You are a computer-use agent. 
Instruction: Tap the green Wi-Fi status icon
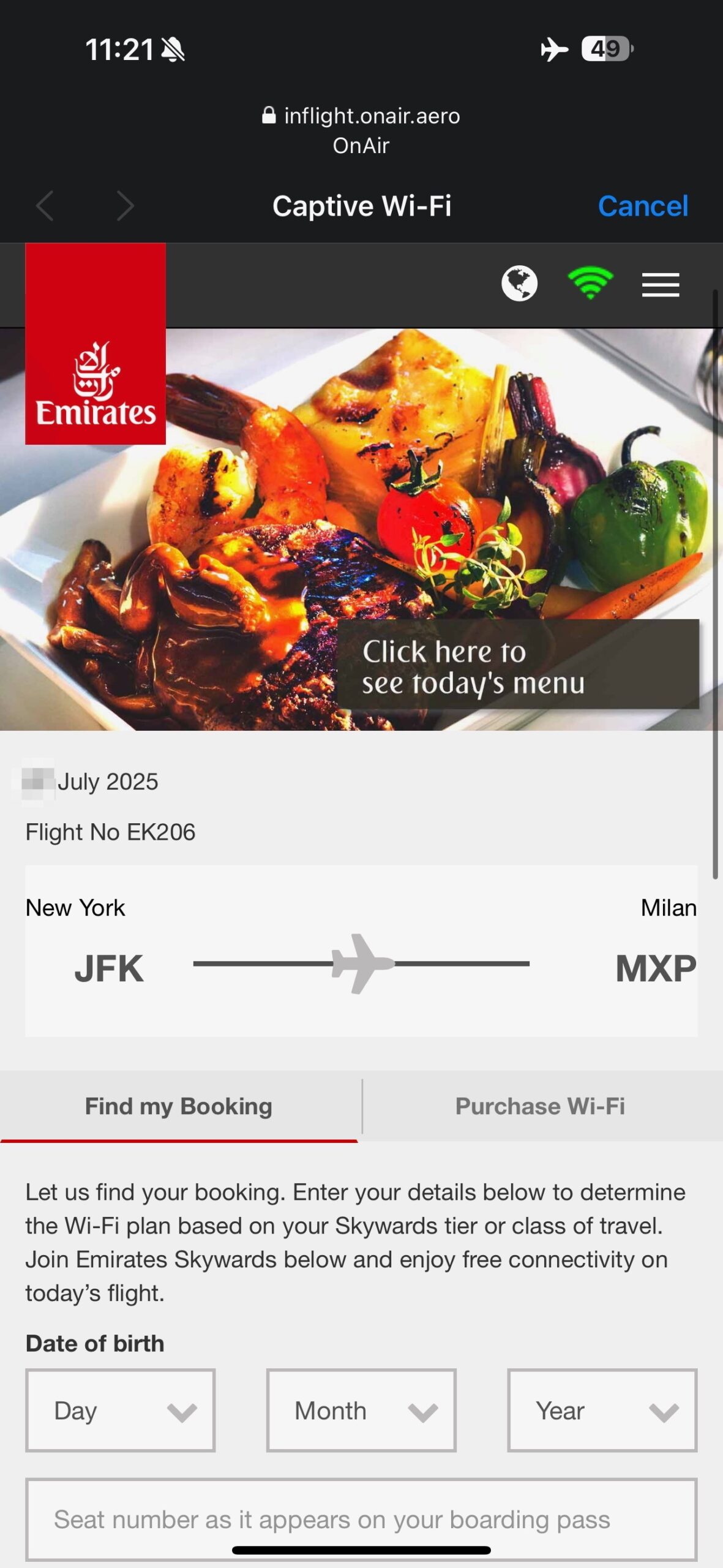click(590, 284)
